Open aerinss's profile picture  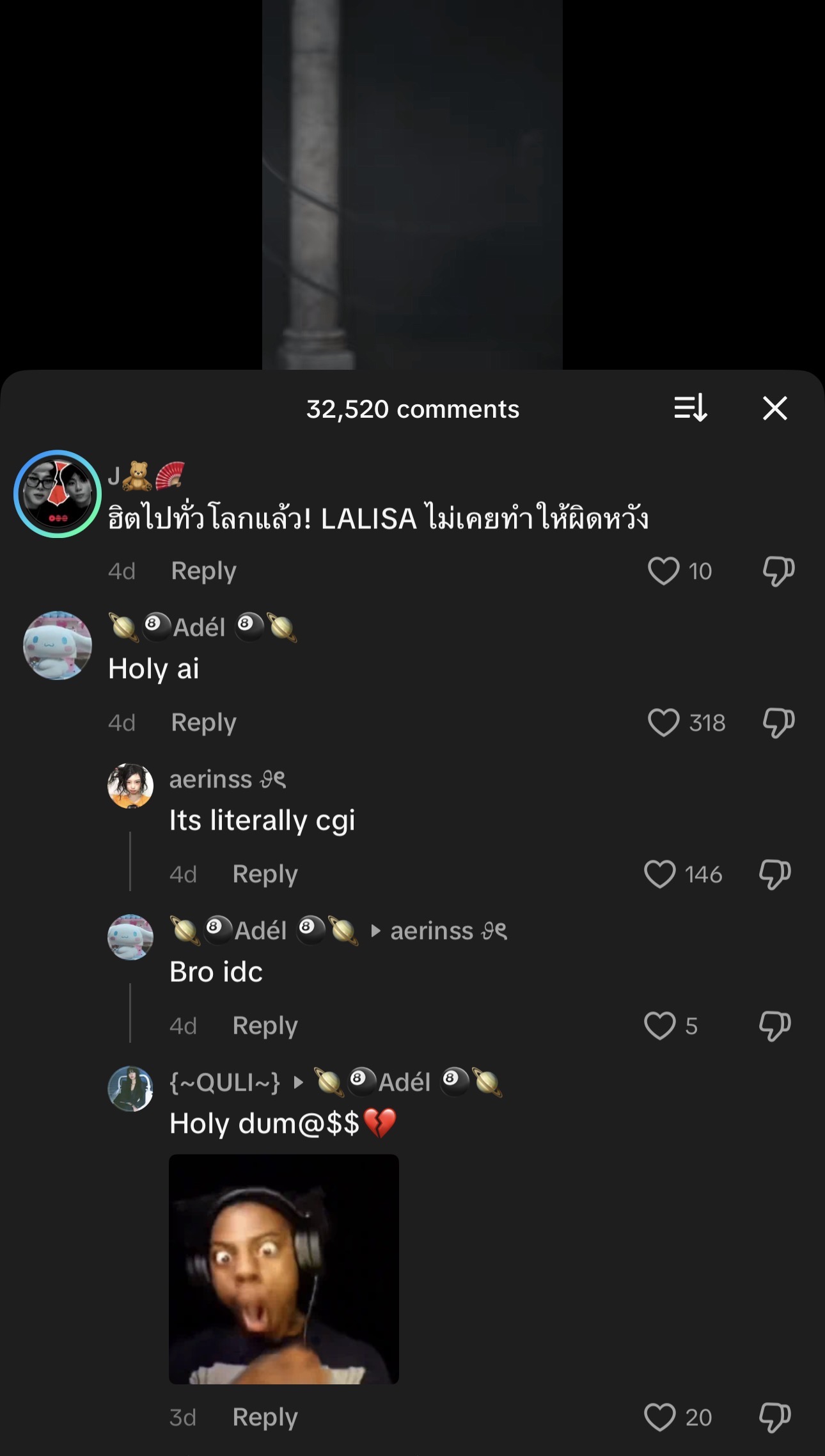pyautogui.click(x=130, y=786)
